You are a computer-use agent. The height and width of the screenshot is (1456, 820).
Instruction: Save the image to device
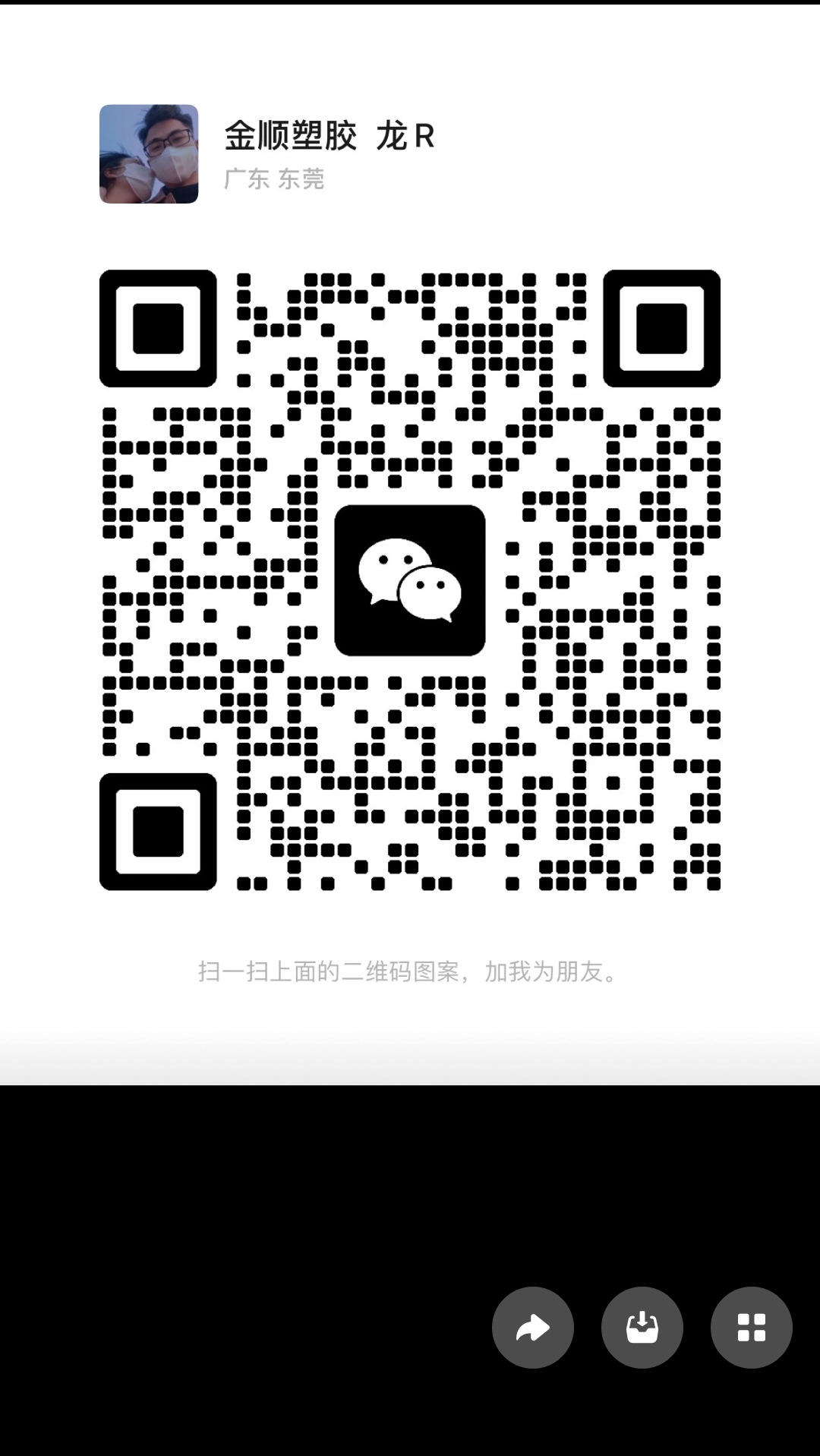[x=642, y=1328]
